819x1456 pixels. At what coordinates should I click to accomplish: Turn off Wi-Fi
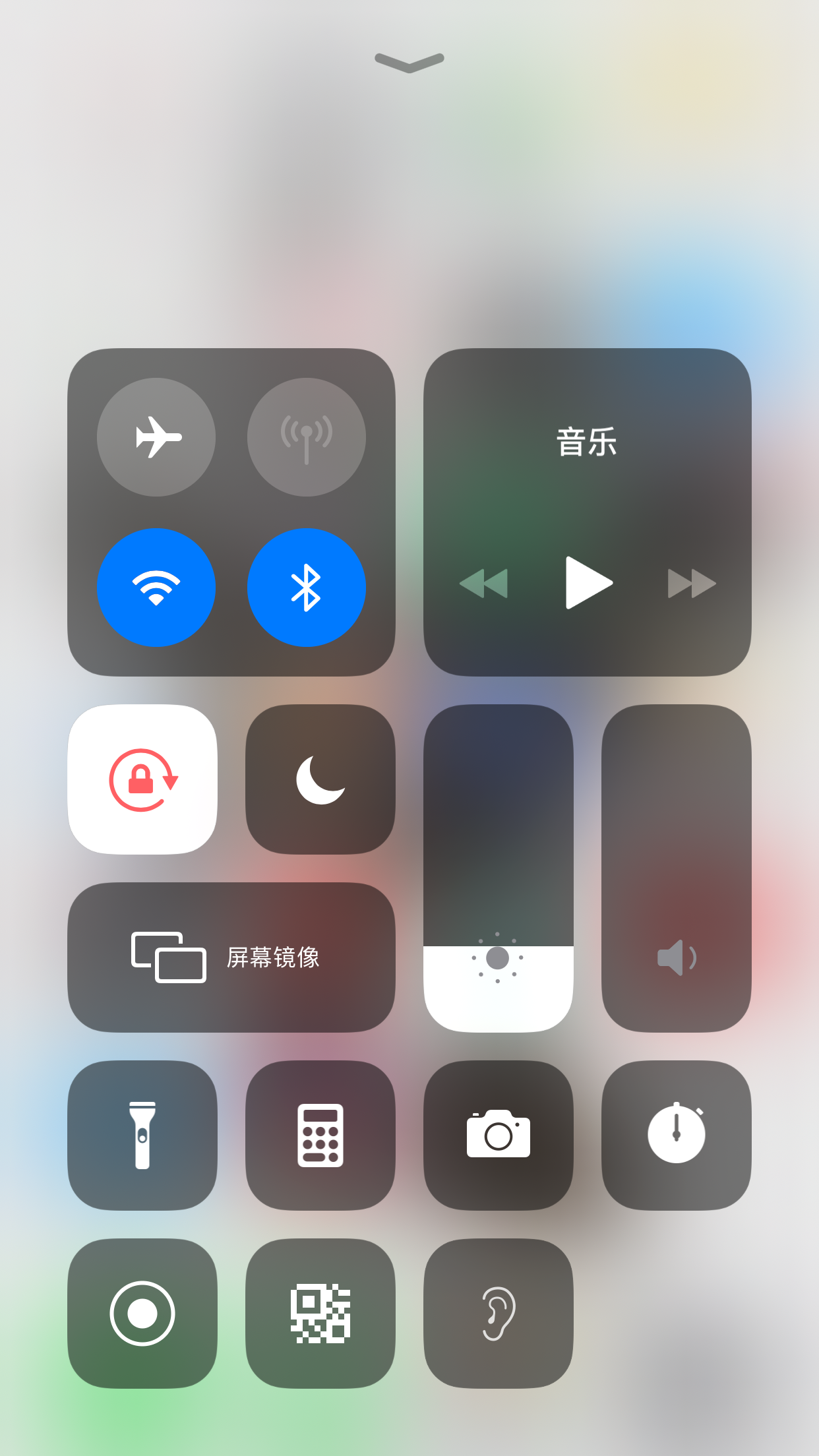point(156,587)
